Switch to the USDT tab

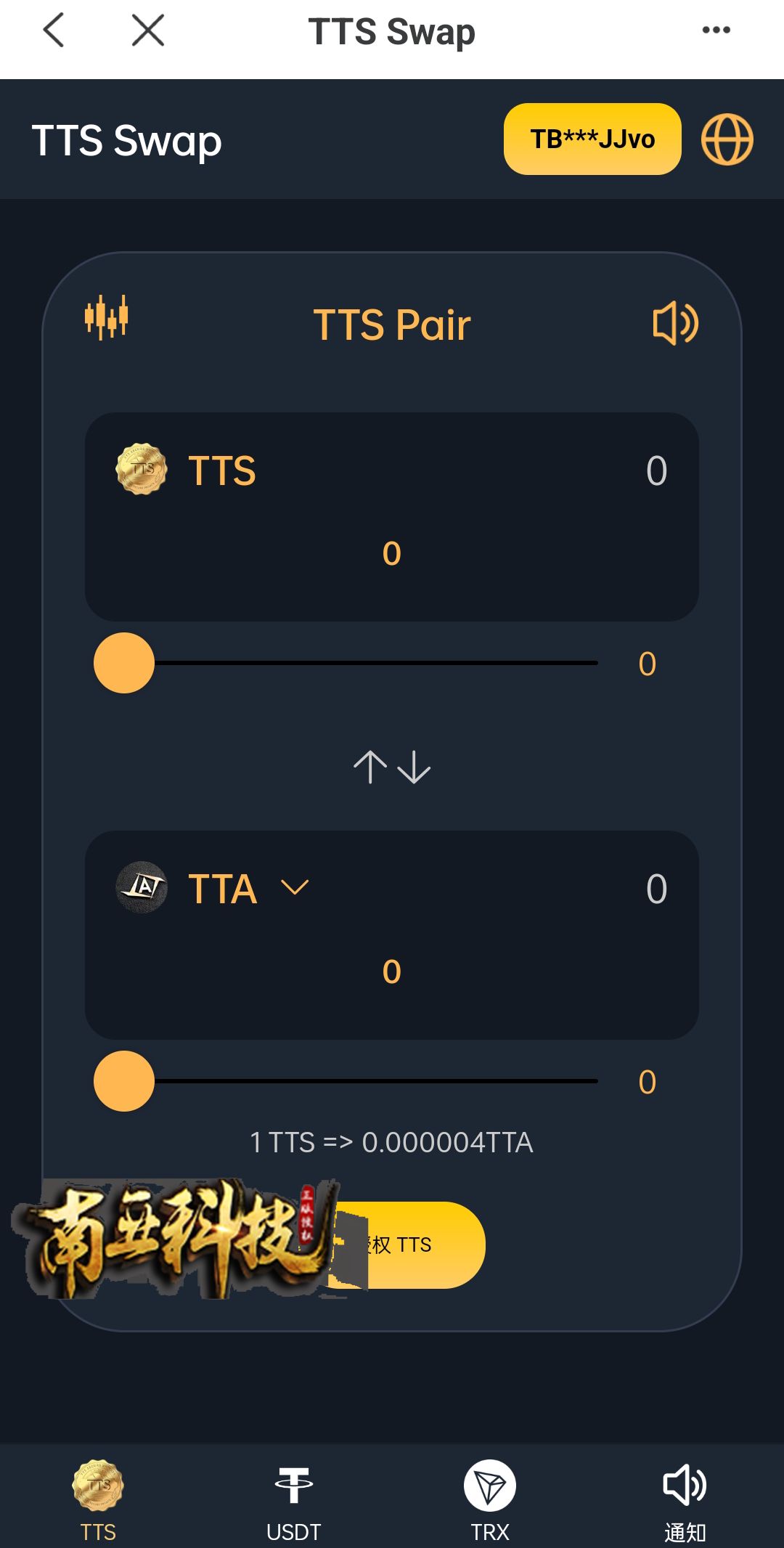coord(294,1502)
